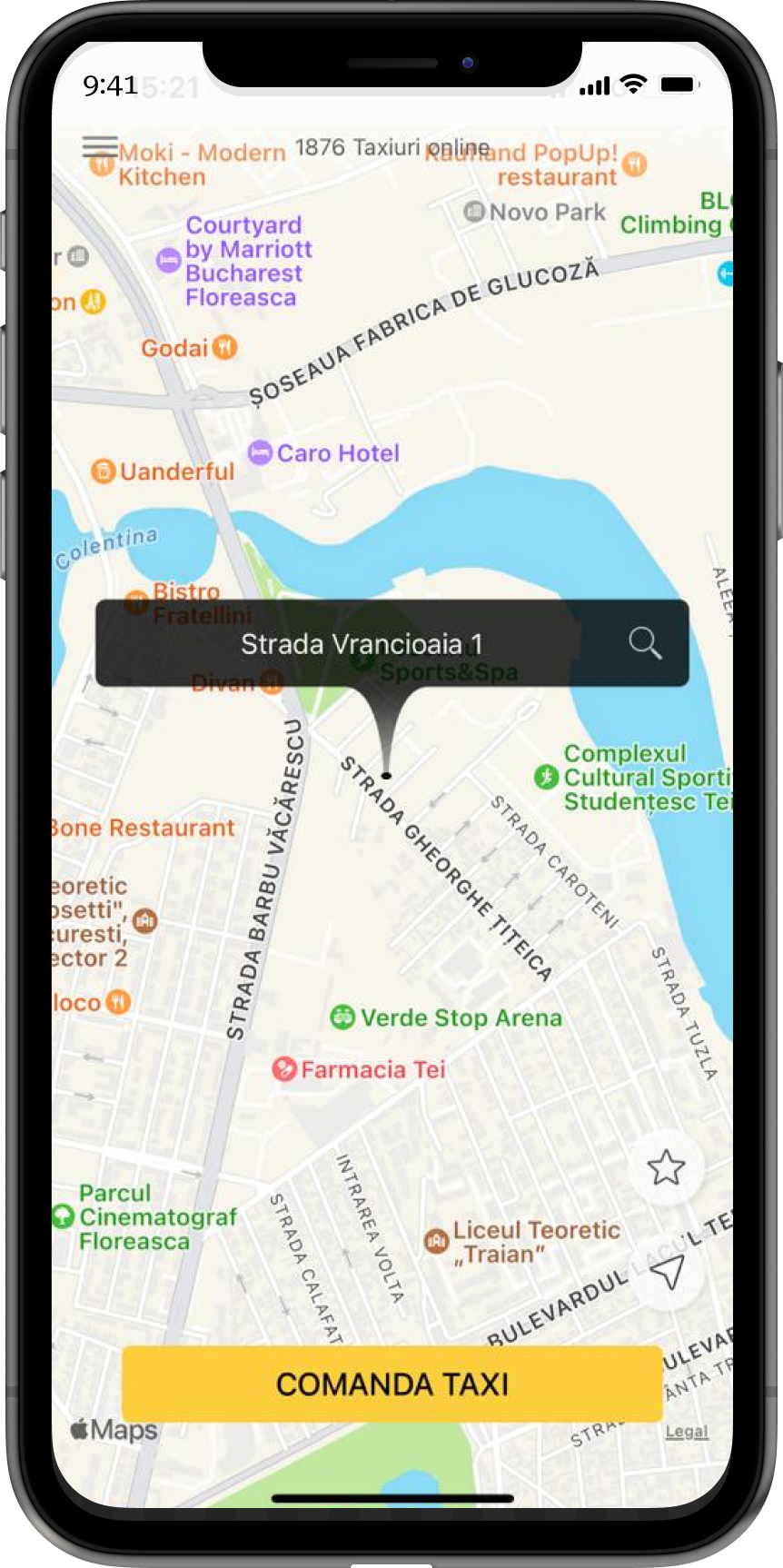
Task: Open the hamburger menu
Action: 100,146
